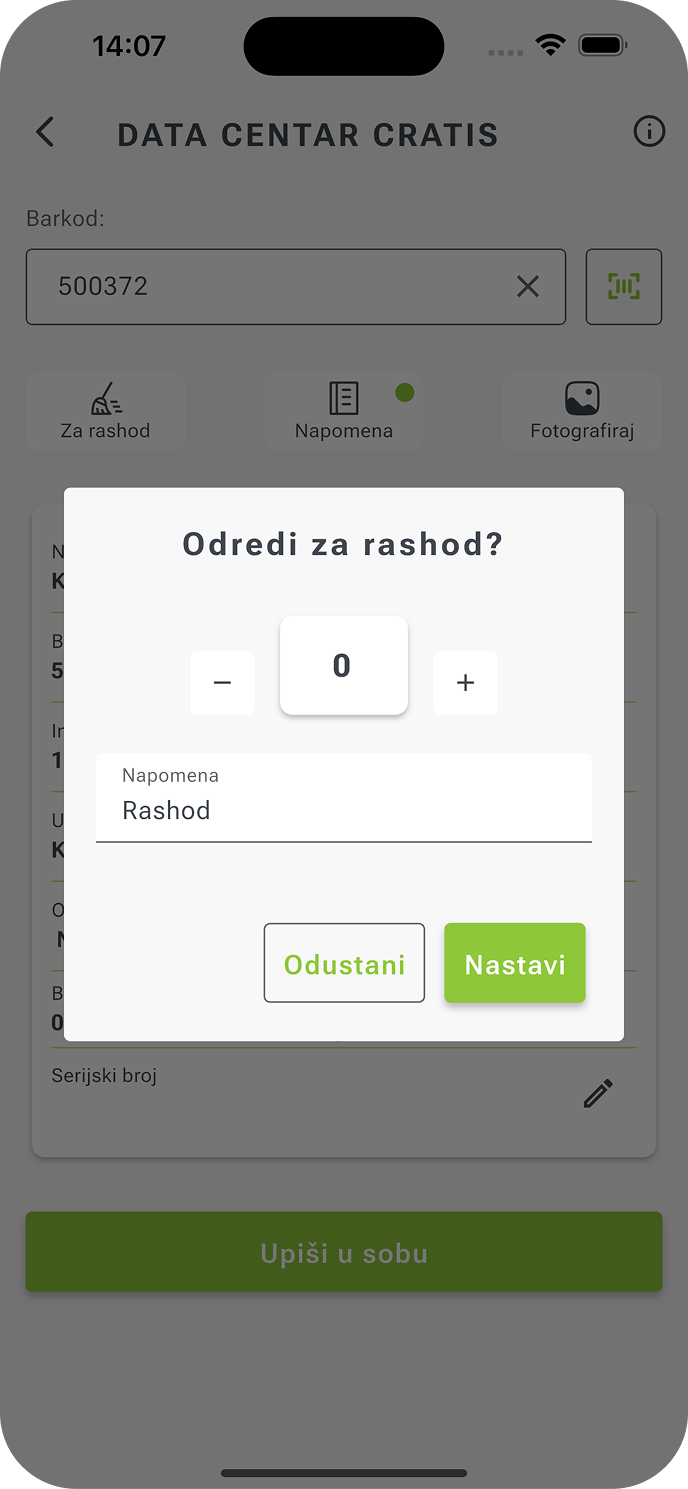This screenshot has height=1489, width=688.
Task: Cancel with the Odustani button
Action: (344, 963)
